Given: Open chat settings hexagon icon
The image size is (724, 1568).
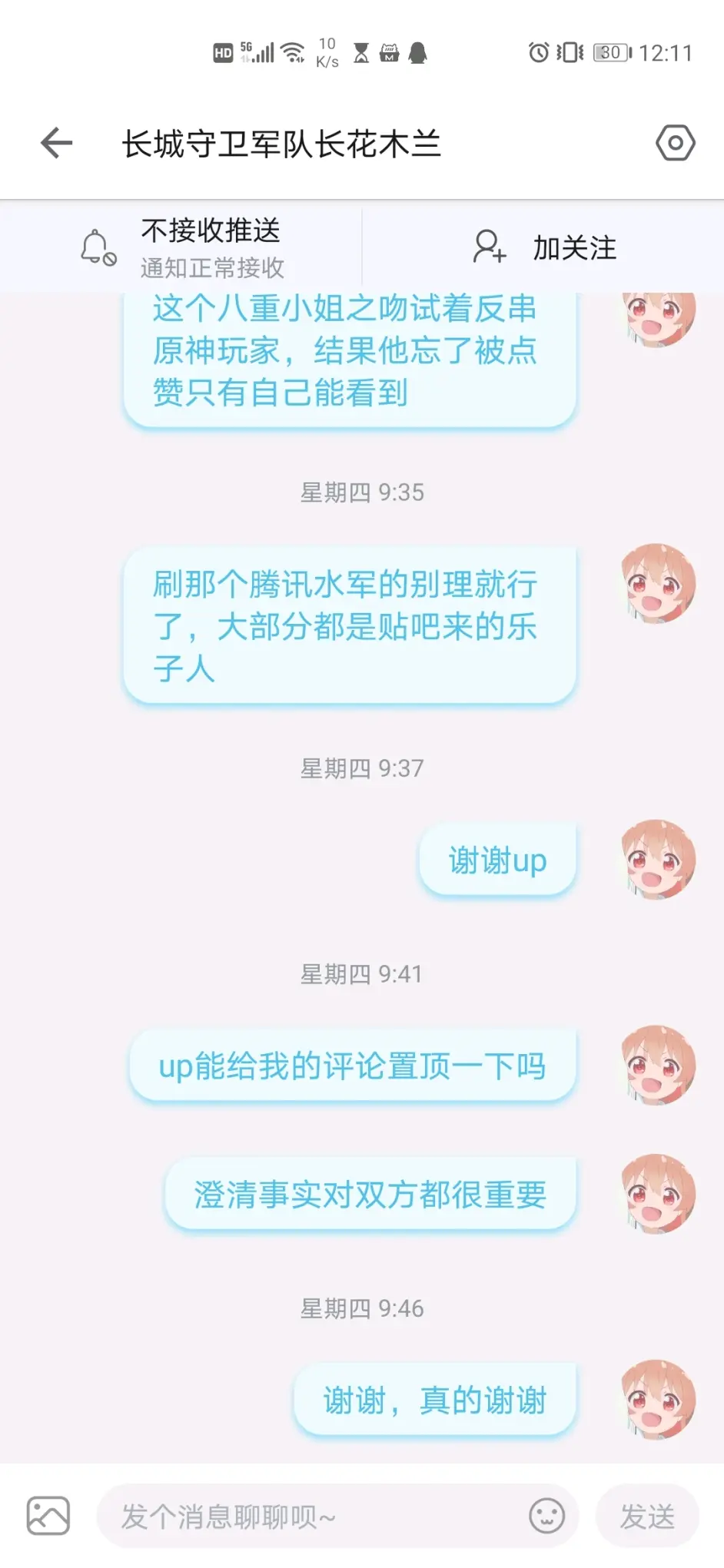Looking at the screenshot, I should pyautogui.click(x=675, y=143).
